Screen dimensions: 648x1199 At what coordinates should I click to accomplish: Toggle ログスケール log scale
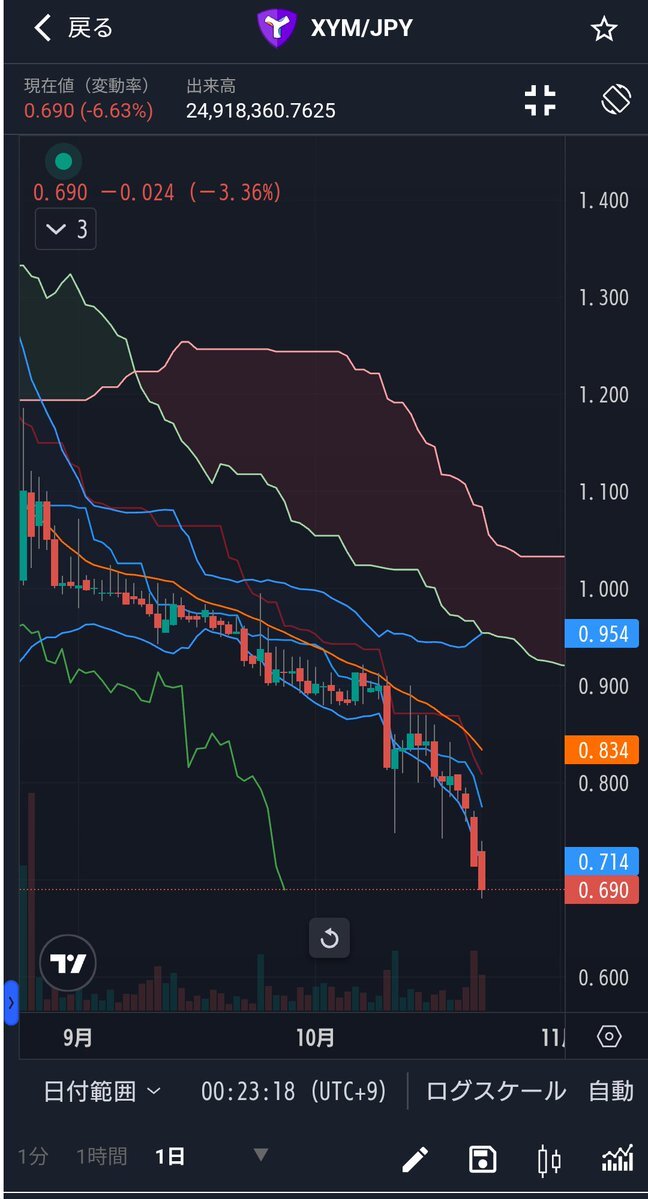tap(496, 1091)
